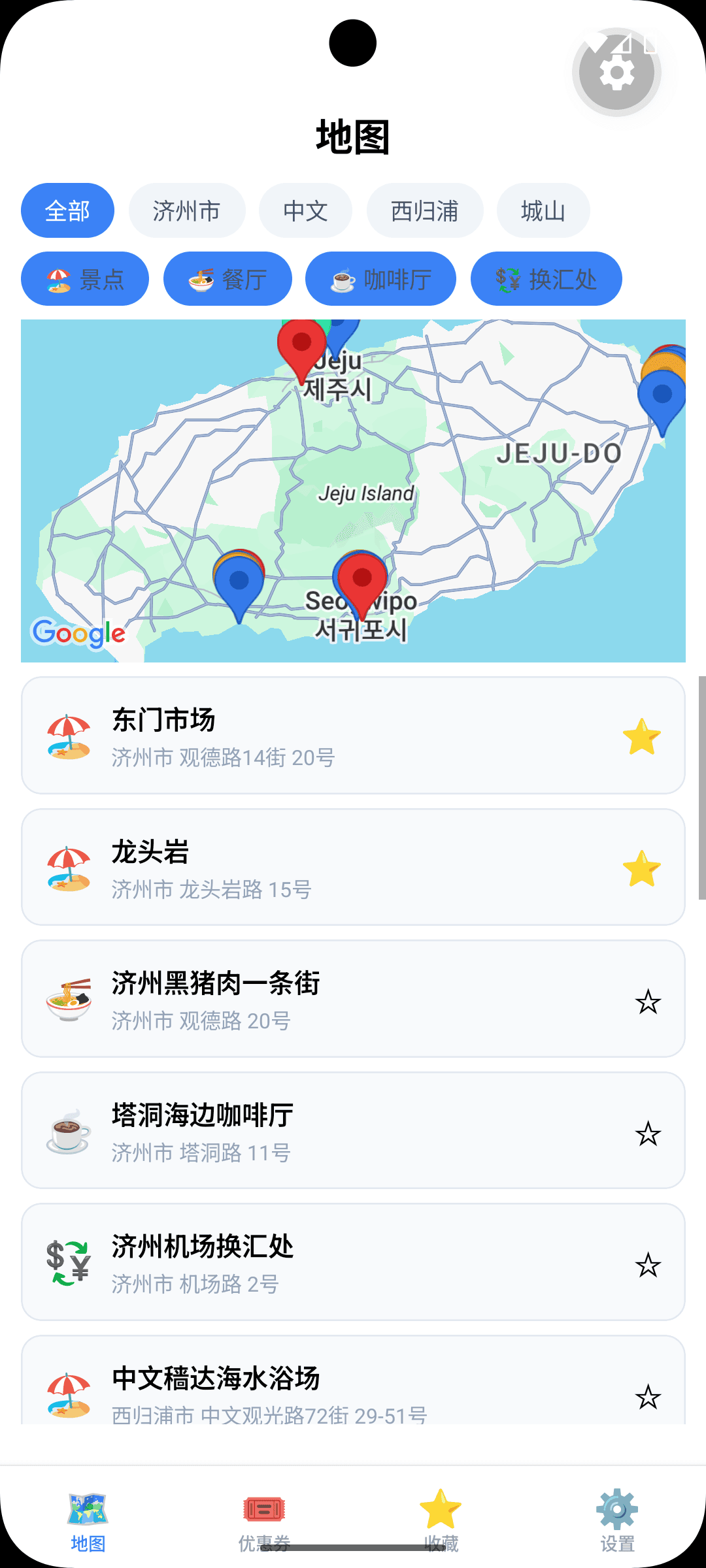Select the 餐厅 restaurant filter
Image resolution: width=706 pixels, height=1568 pixels.
coord(227,278)
